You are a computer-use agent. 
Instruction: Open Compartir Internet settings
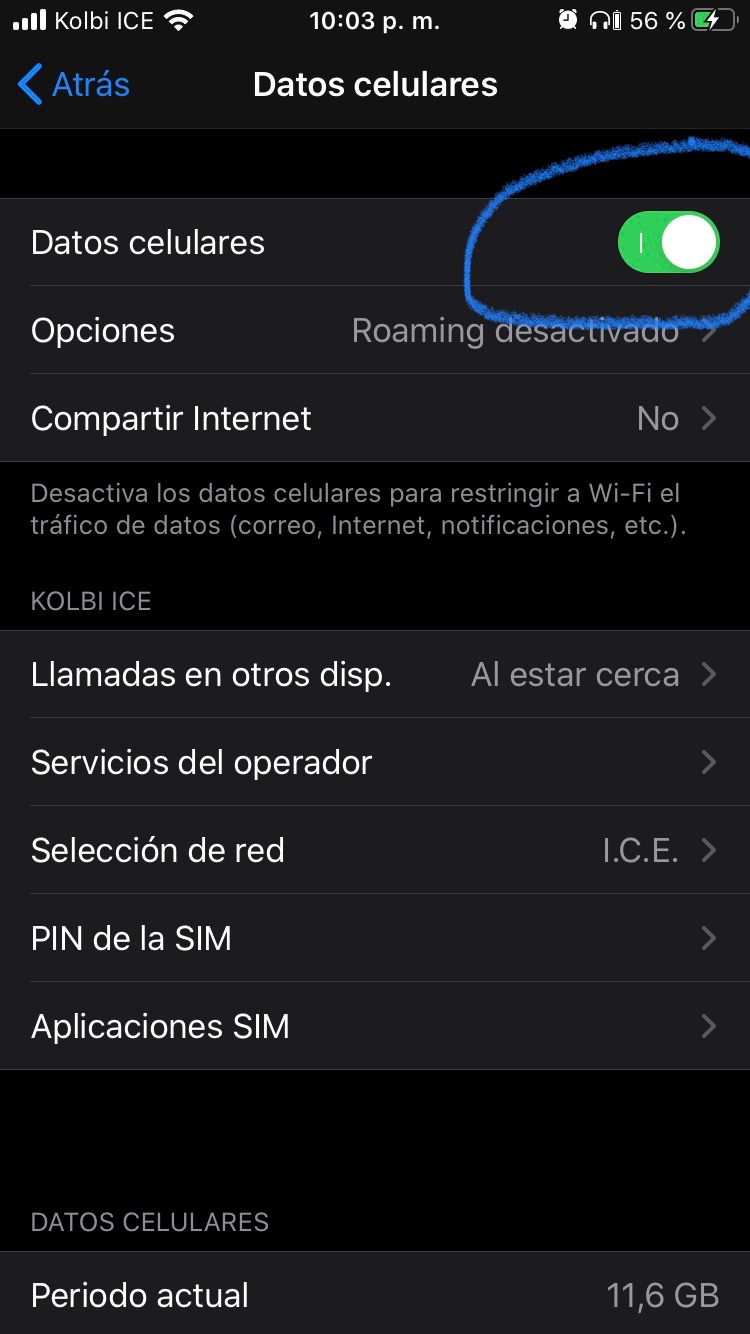point(375,418)
